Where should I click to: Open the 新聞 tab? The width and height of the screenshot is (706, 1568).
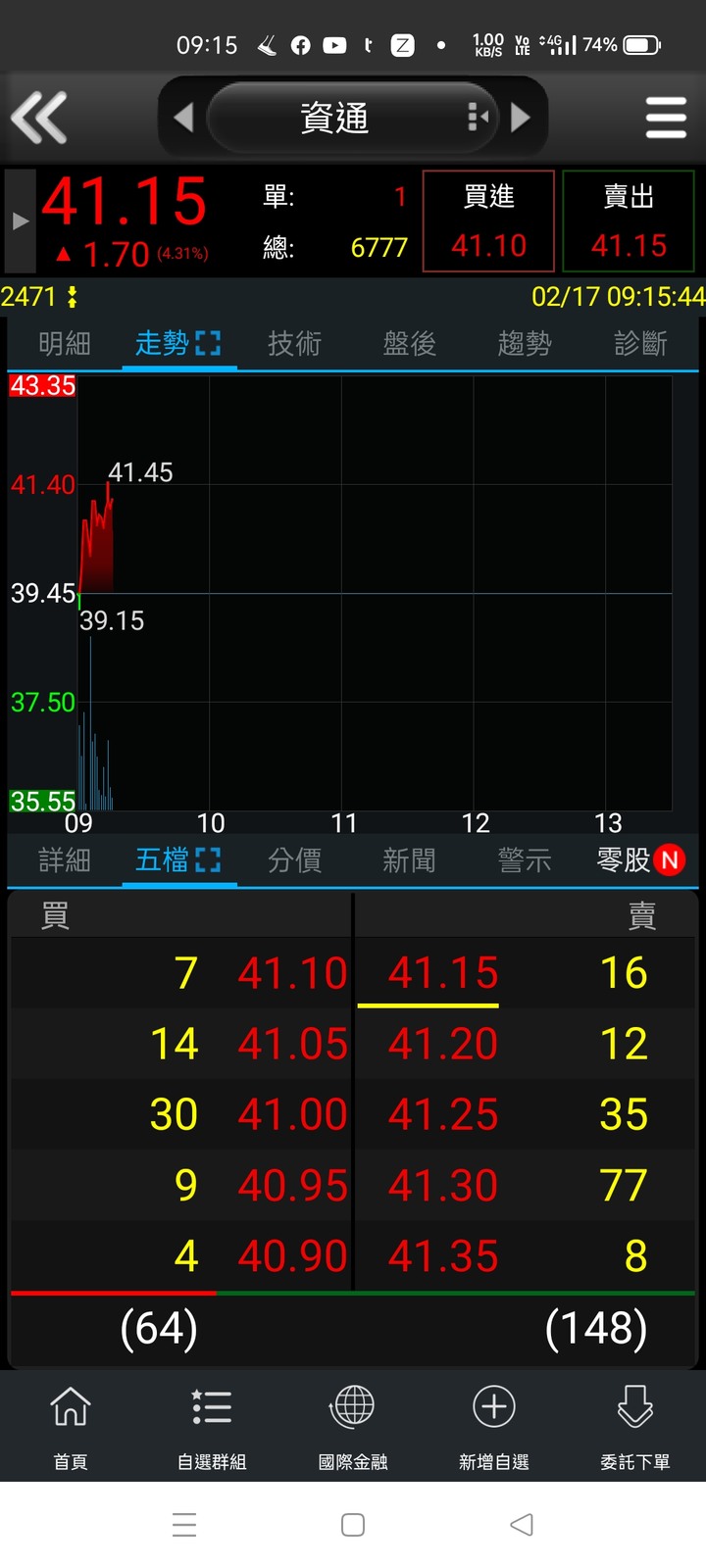coord(409,860)
